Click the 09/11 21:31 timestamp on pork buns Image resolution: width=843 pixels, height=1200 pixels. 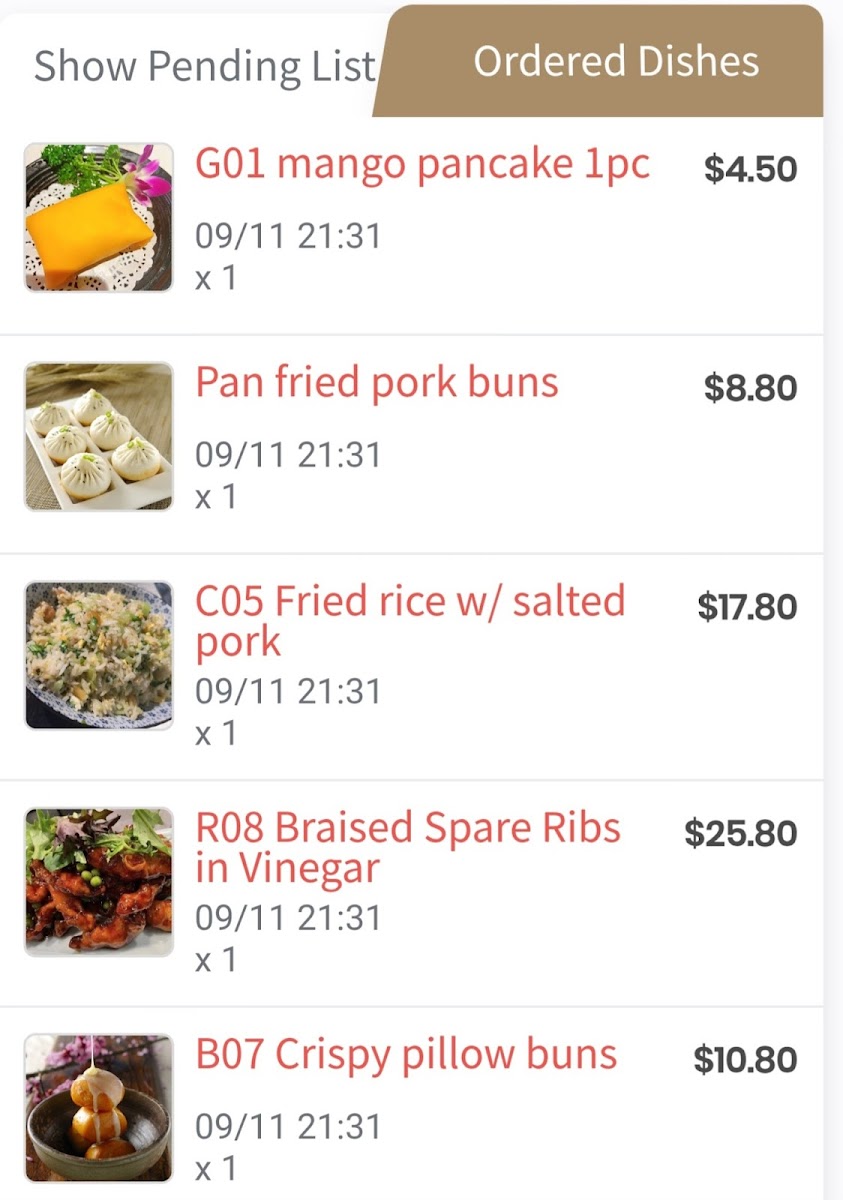pos(288,453)
